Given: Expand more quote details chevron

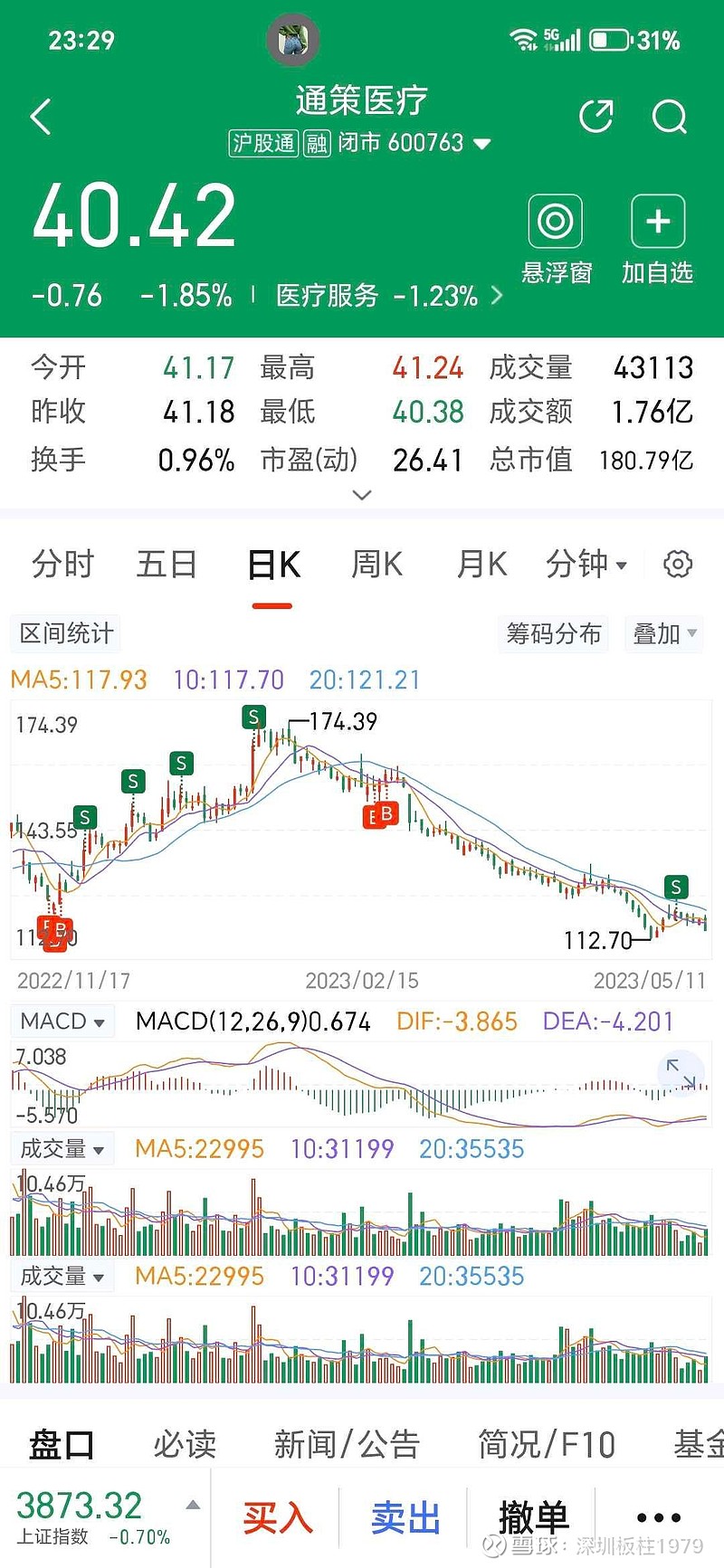Looking at the screenshot, I should coord(362,495).
